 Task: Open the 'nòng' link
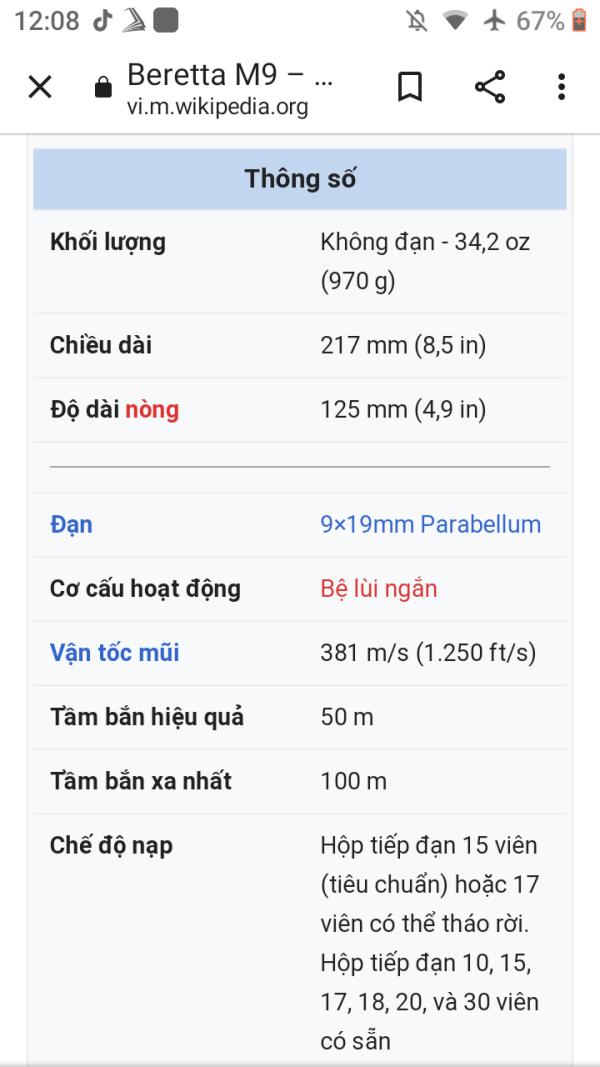coord(152,409)
